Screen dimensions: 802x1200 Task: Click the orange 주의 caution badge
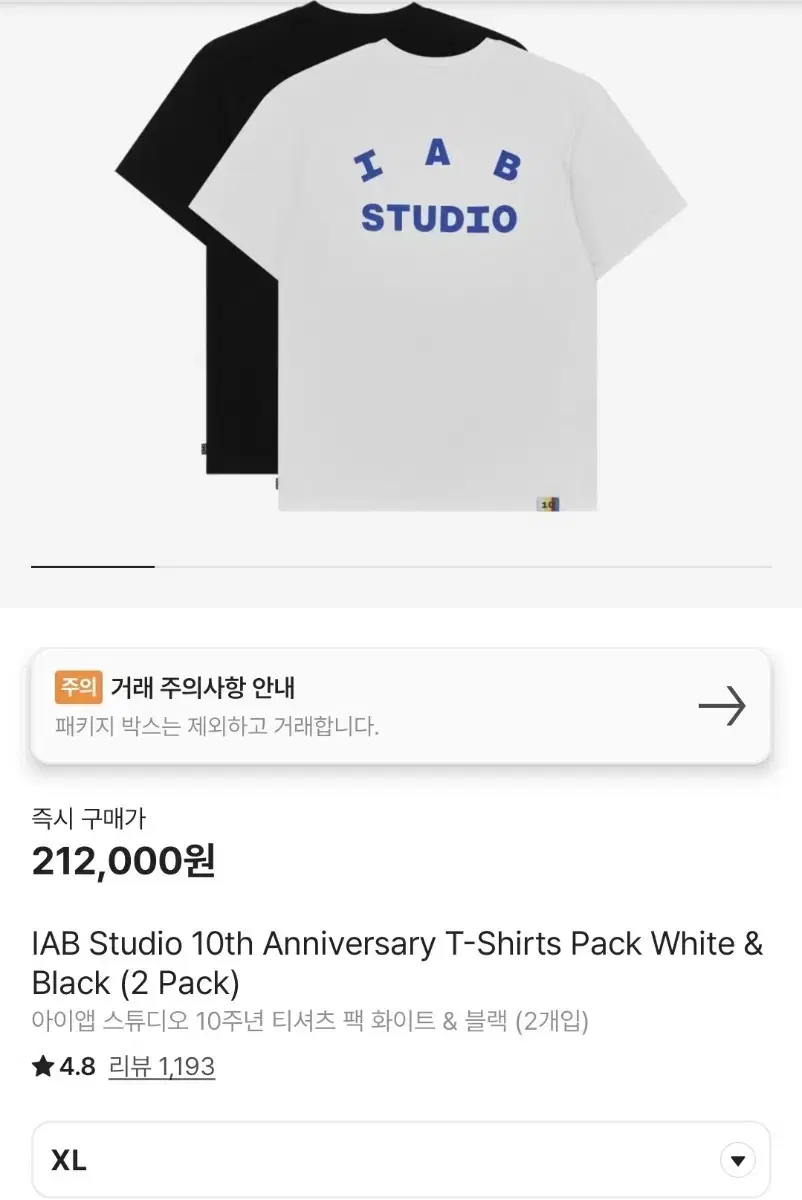tap(77, 687)
